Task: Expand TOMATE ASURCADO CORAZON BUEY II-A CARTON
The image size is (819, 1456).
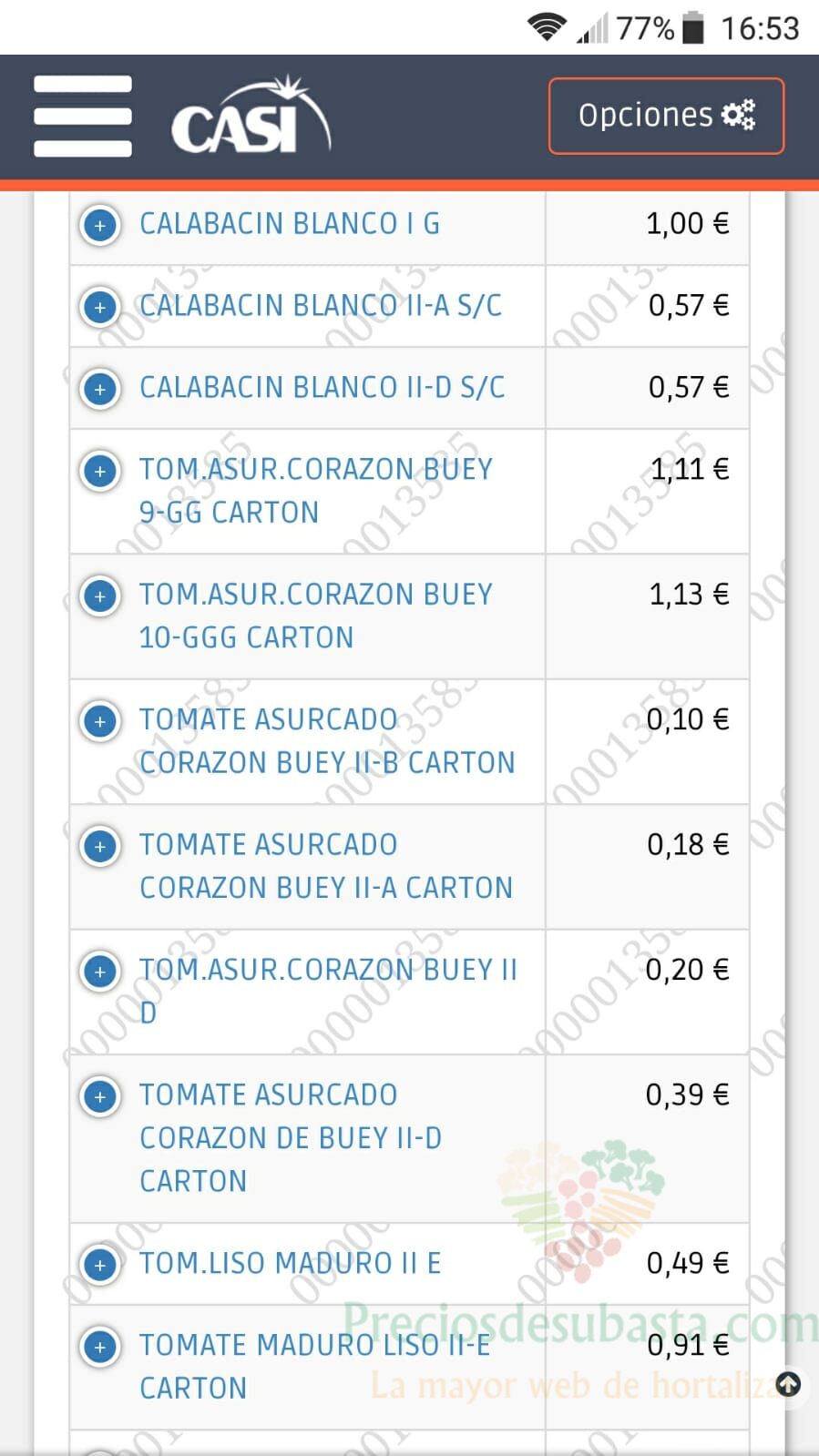Action: [100, 846]
